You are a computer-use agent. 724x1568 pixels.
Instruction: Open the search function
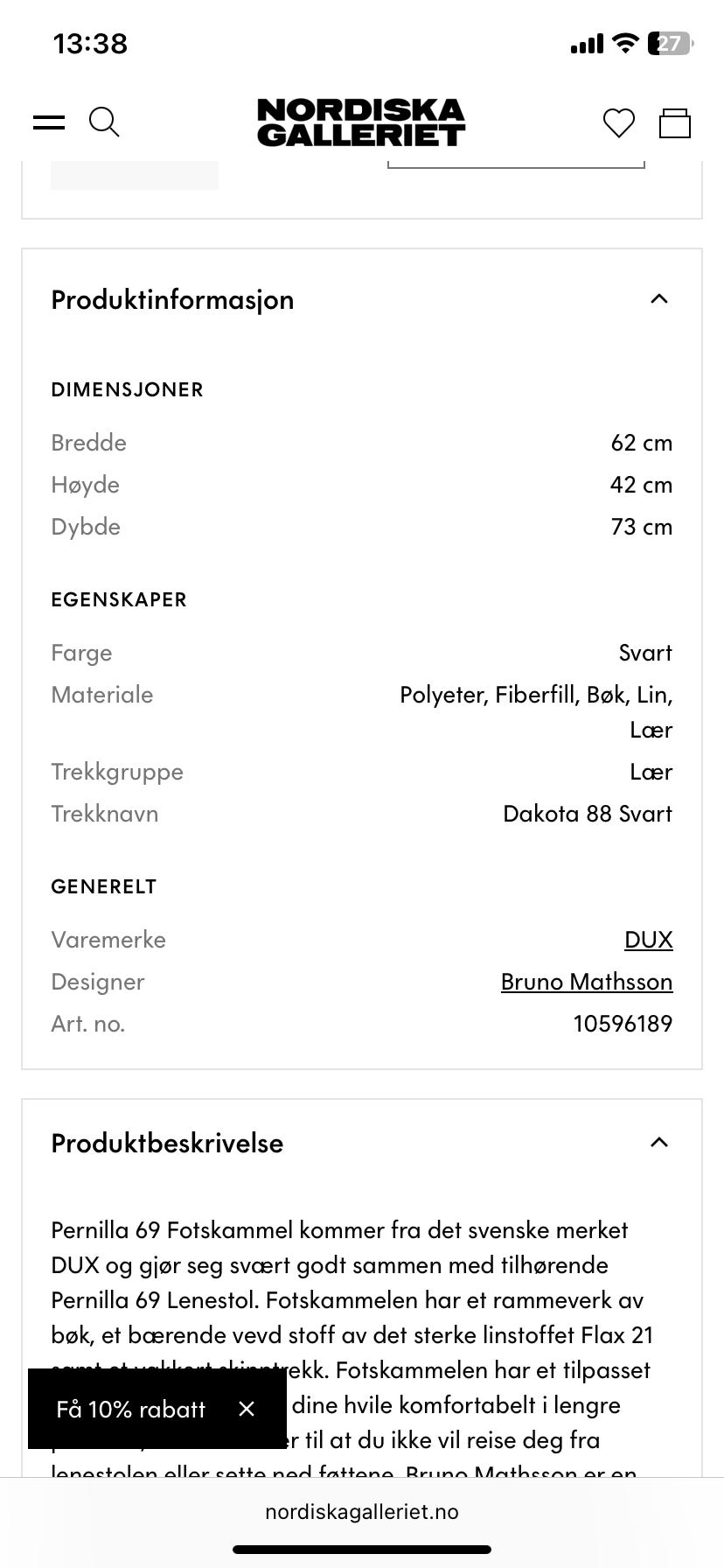[x=104, y=122]
